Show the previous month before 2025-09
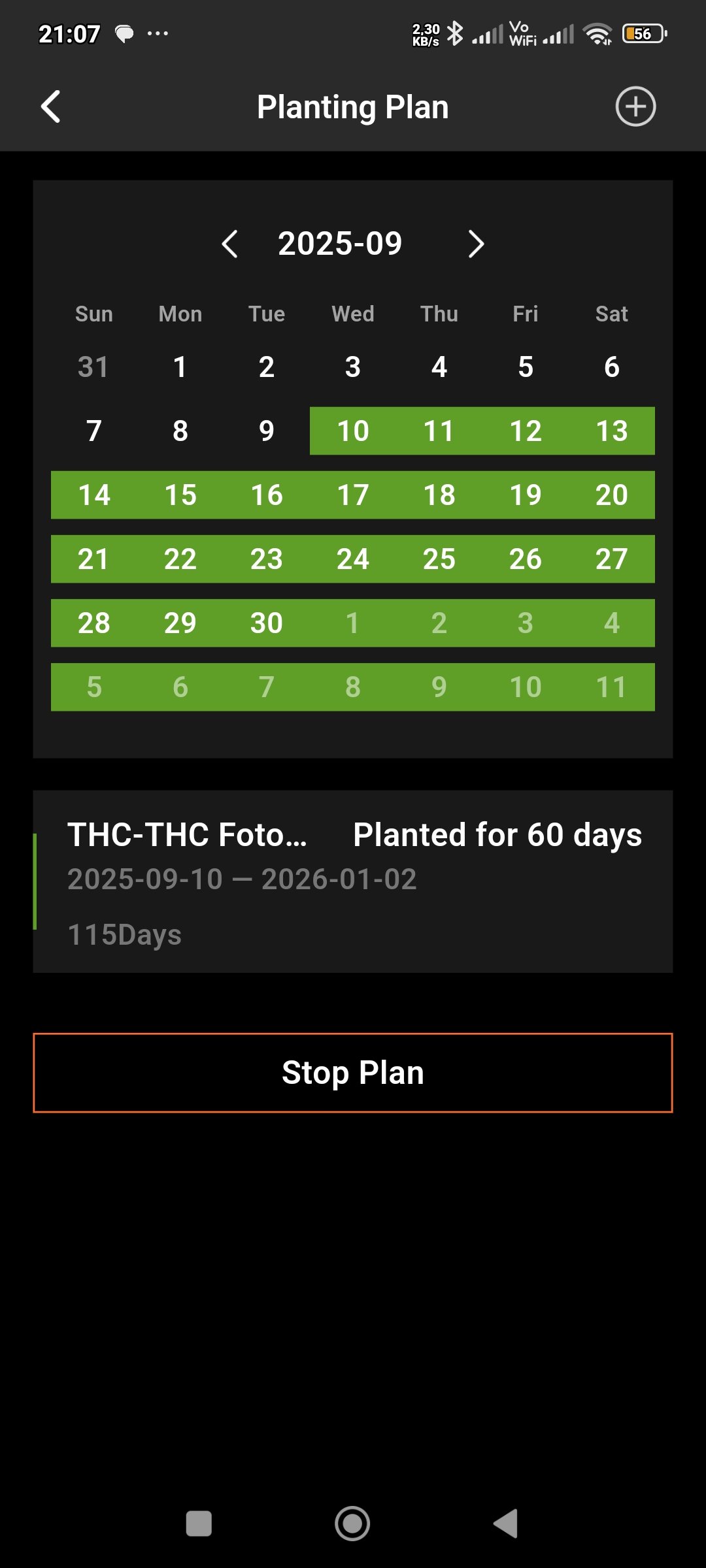 click(229, 244)
